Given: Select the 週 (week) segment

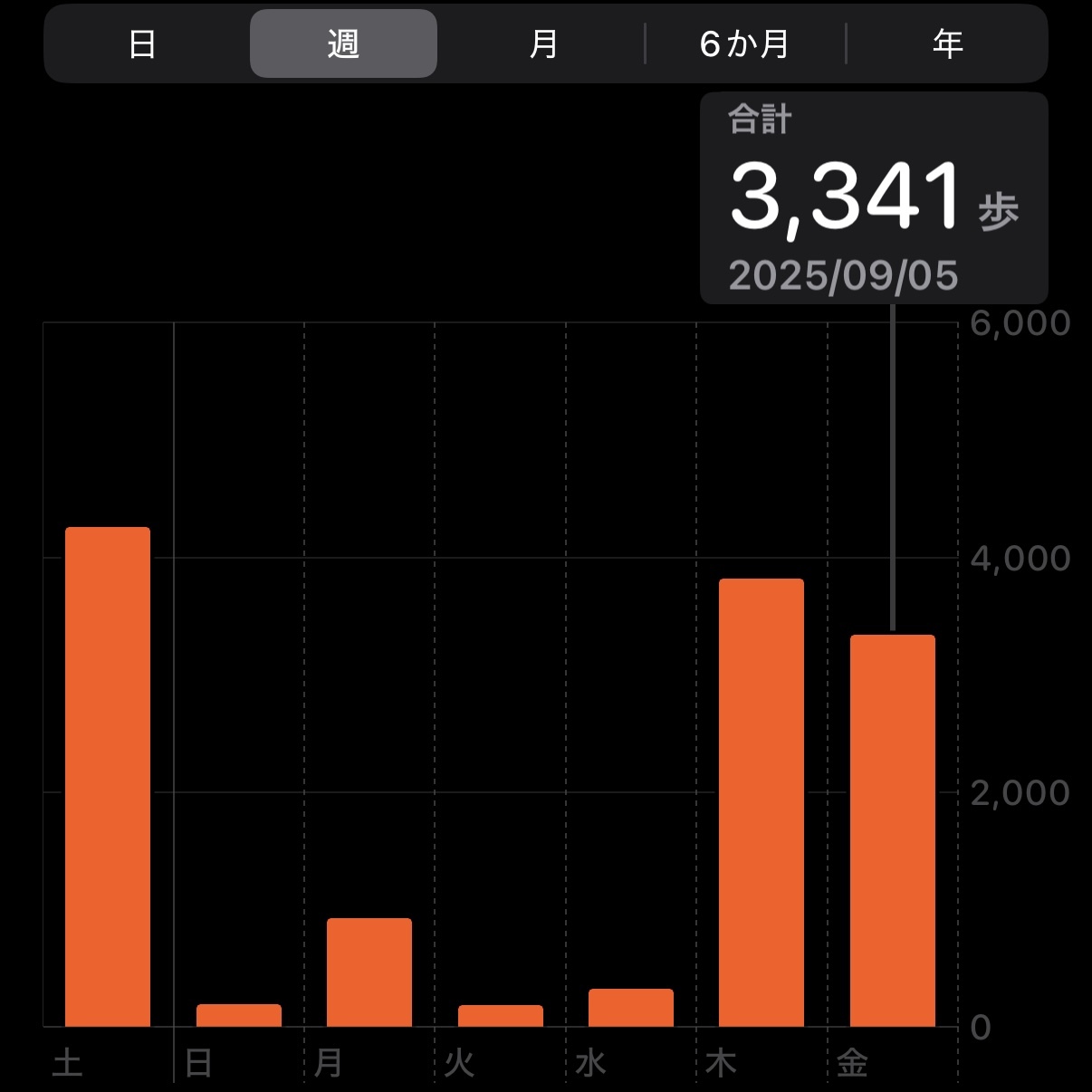Looking at the screenshot, I should pos(343,43).
